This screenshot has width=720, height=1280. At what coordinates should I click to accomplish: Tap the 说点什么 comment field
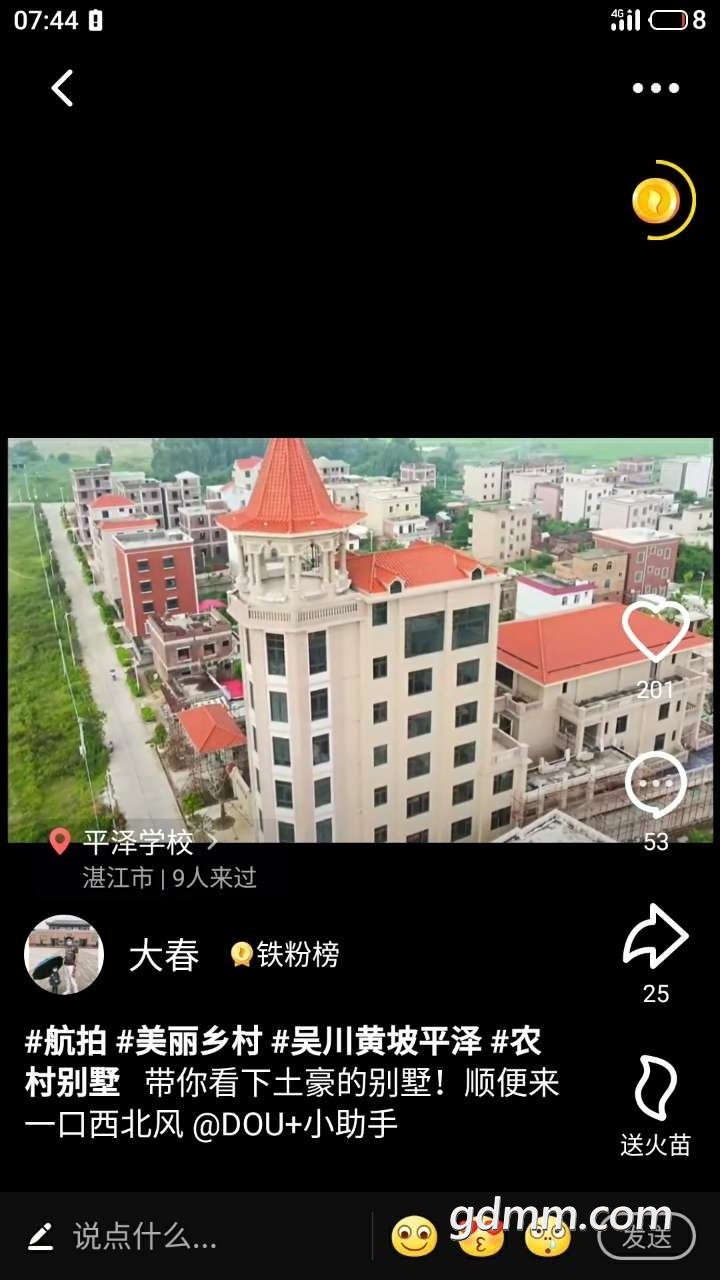tap(145, 1237)
